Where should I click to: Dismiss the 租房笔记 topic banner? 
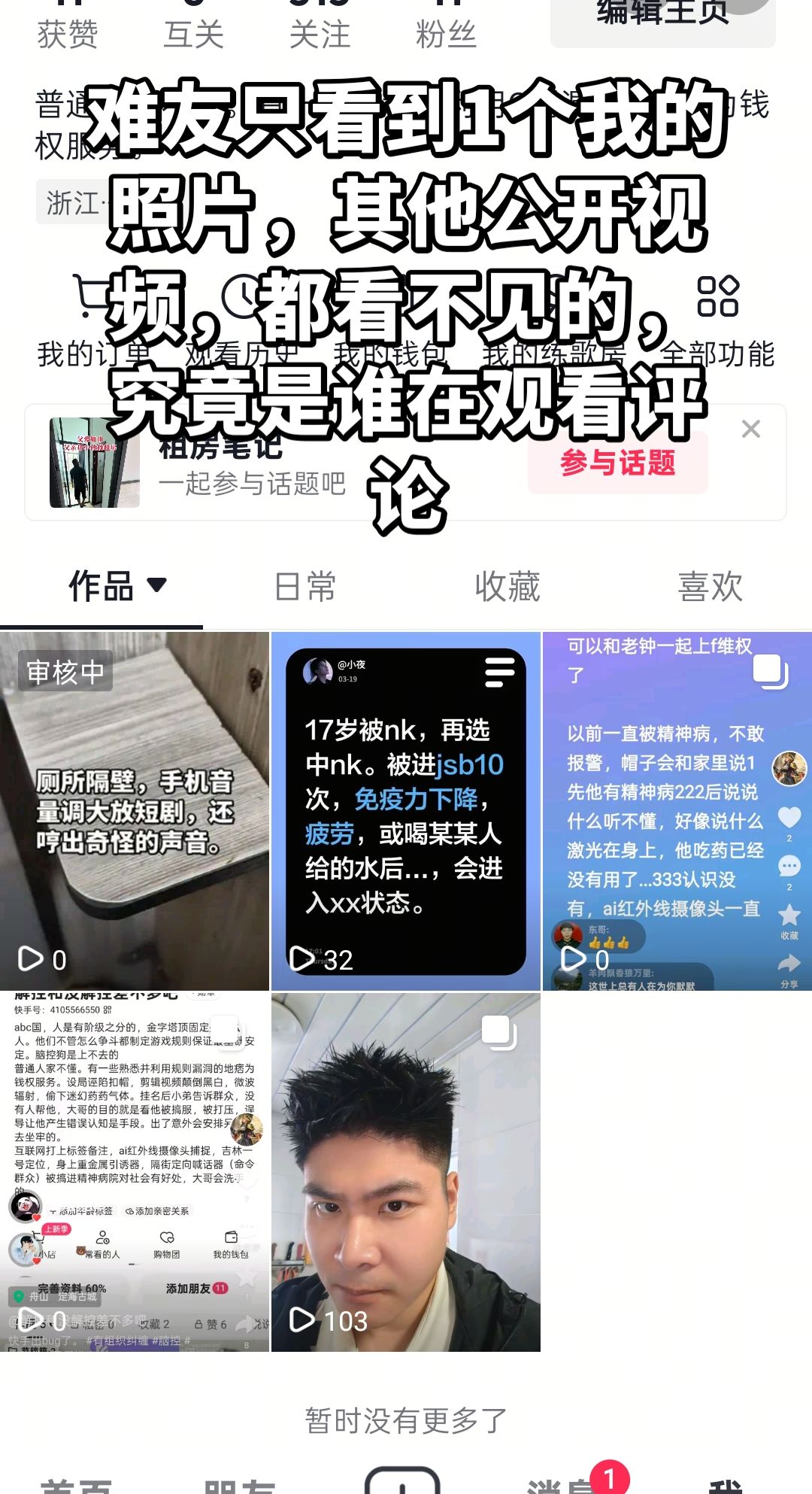pos(750,429)
